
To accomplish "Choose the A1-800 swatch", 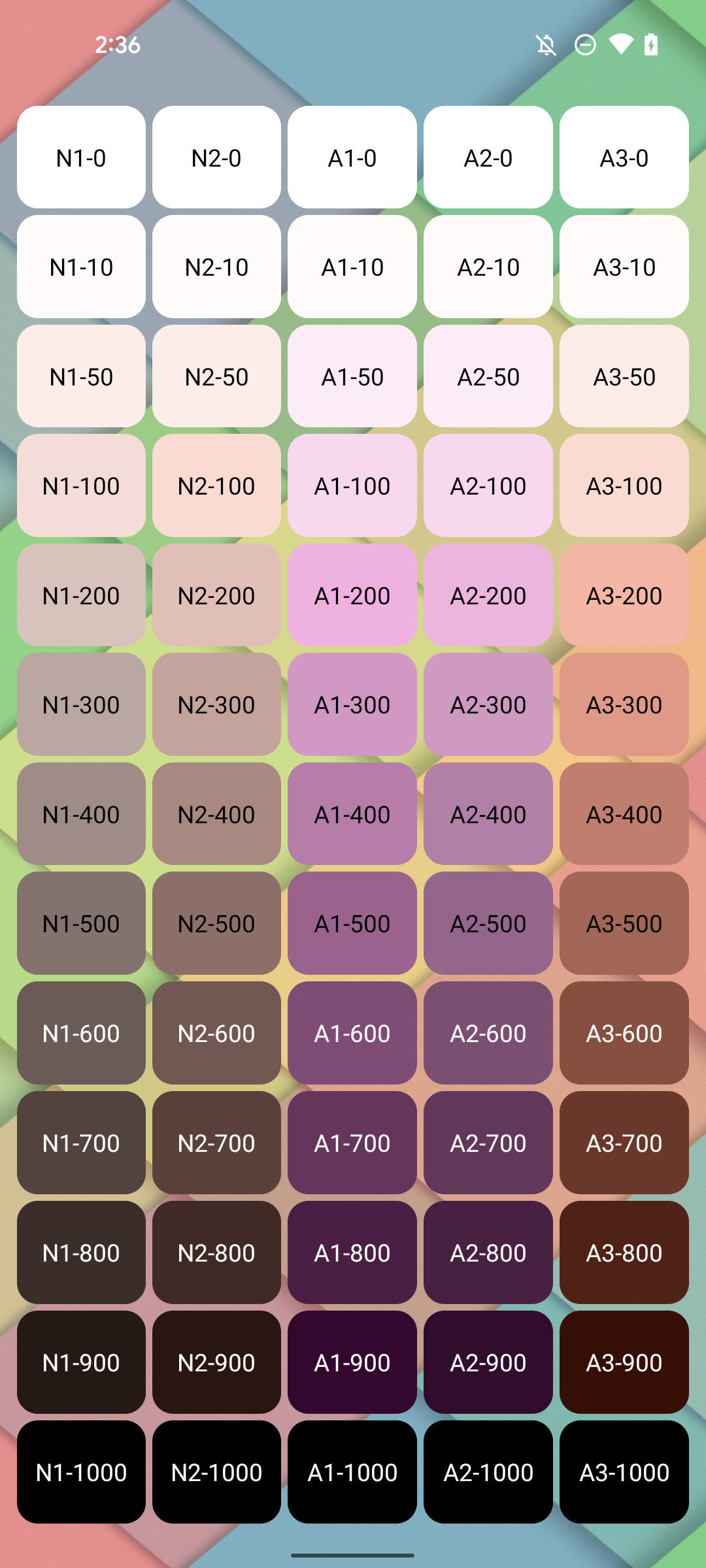I will point(352,1252).
